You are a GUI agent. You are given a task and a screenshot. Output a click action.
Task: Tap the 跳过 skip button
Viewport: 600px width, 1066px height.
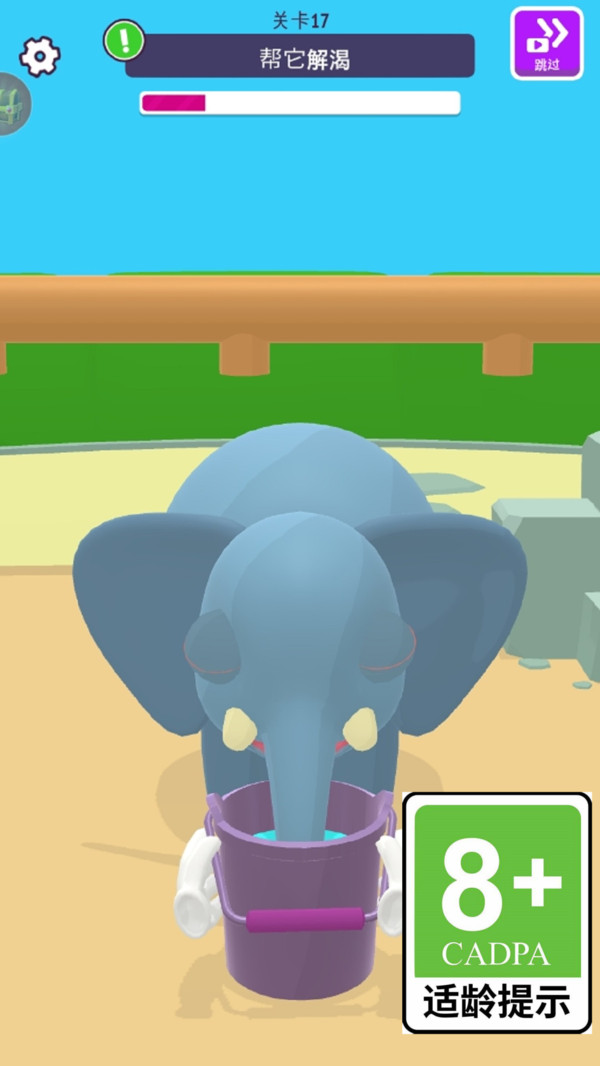(547, 44)
